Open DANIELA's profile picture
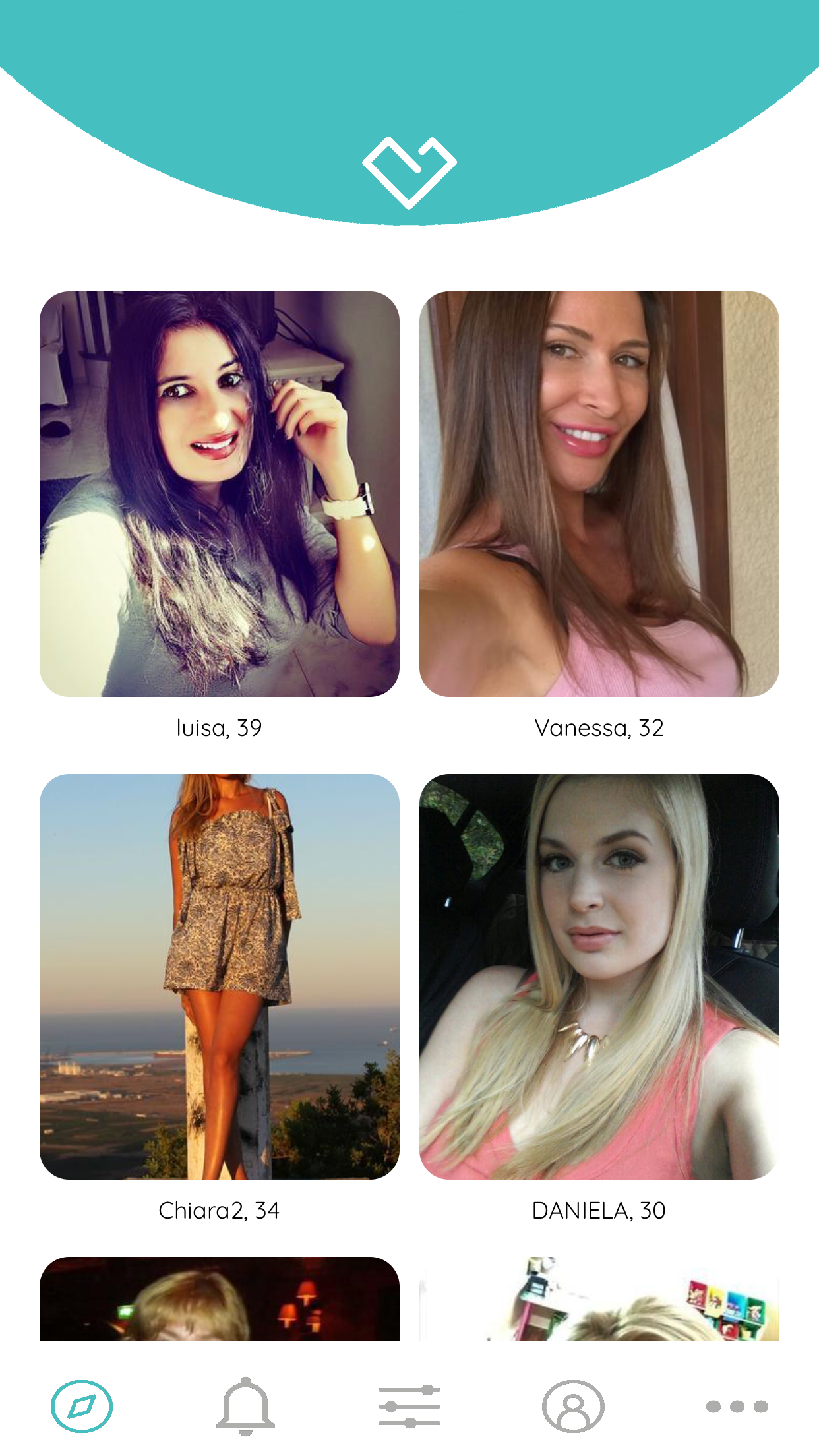This screenshot has width=819, height=1456. coord(599,977)
